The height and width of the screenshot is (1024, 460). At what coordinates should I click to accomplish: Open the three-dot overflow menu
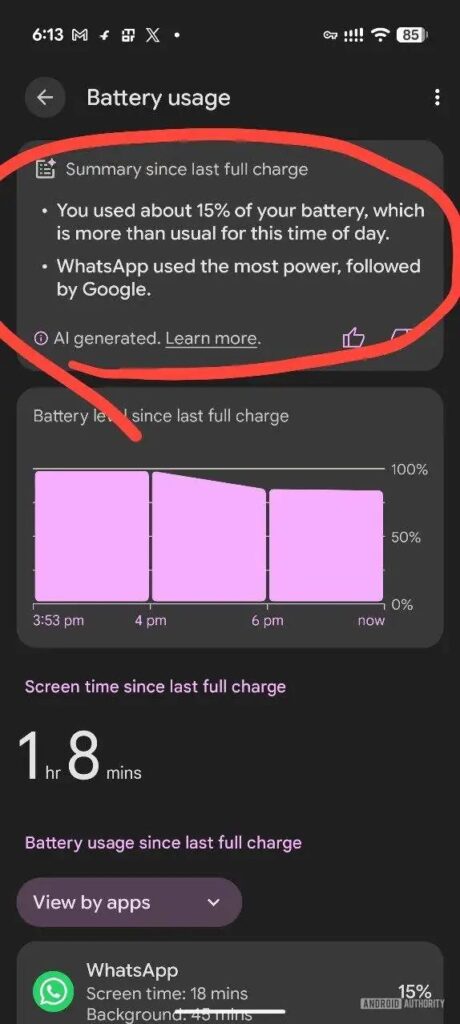coord(437,98)
